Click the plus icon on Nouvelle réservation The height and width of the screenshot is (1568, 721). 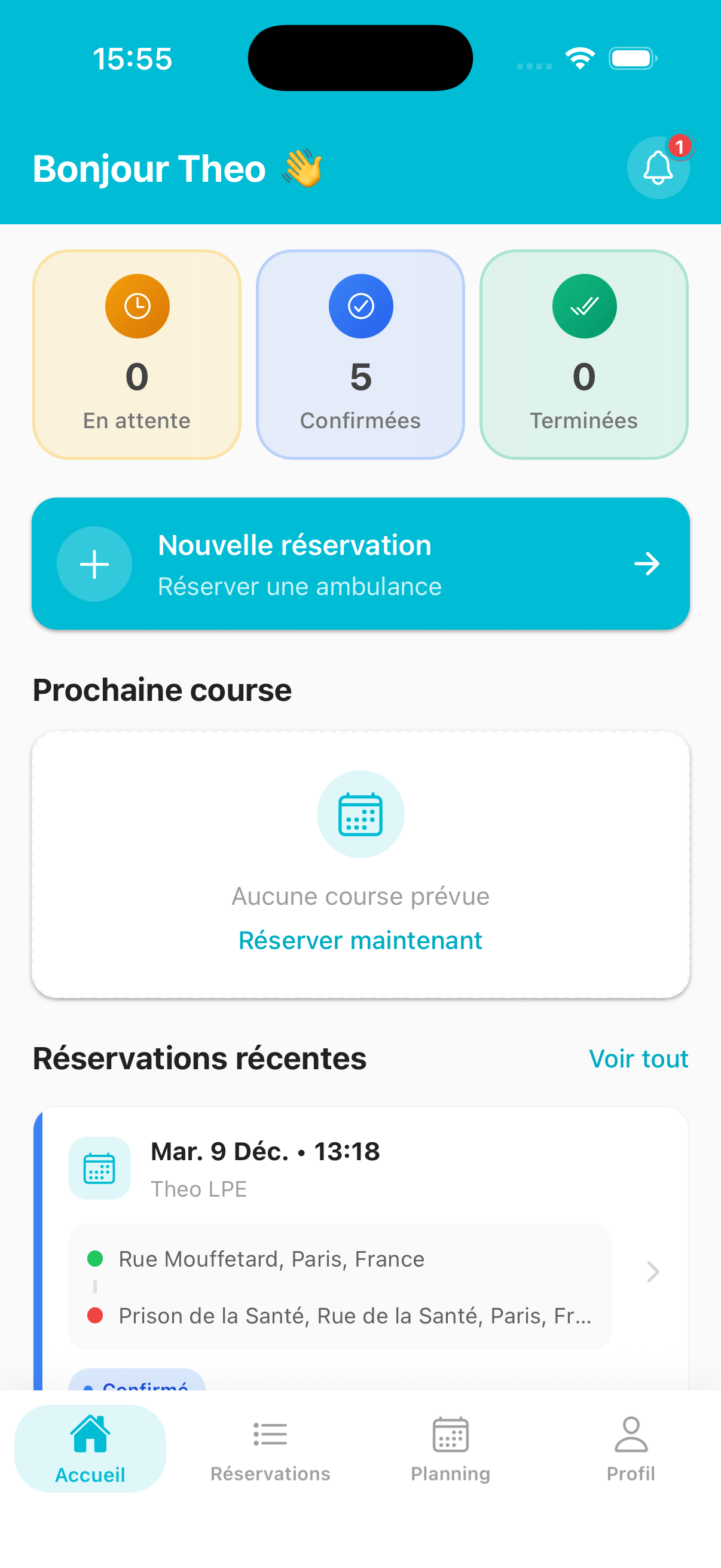tap(94, 564)
